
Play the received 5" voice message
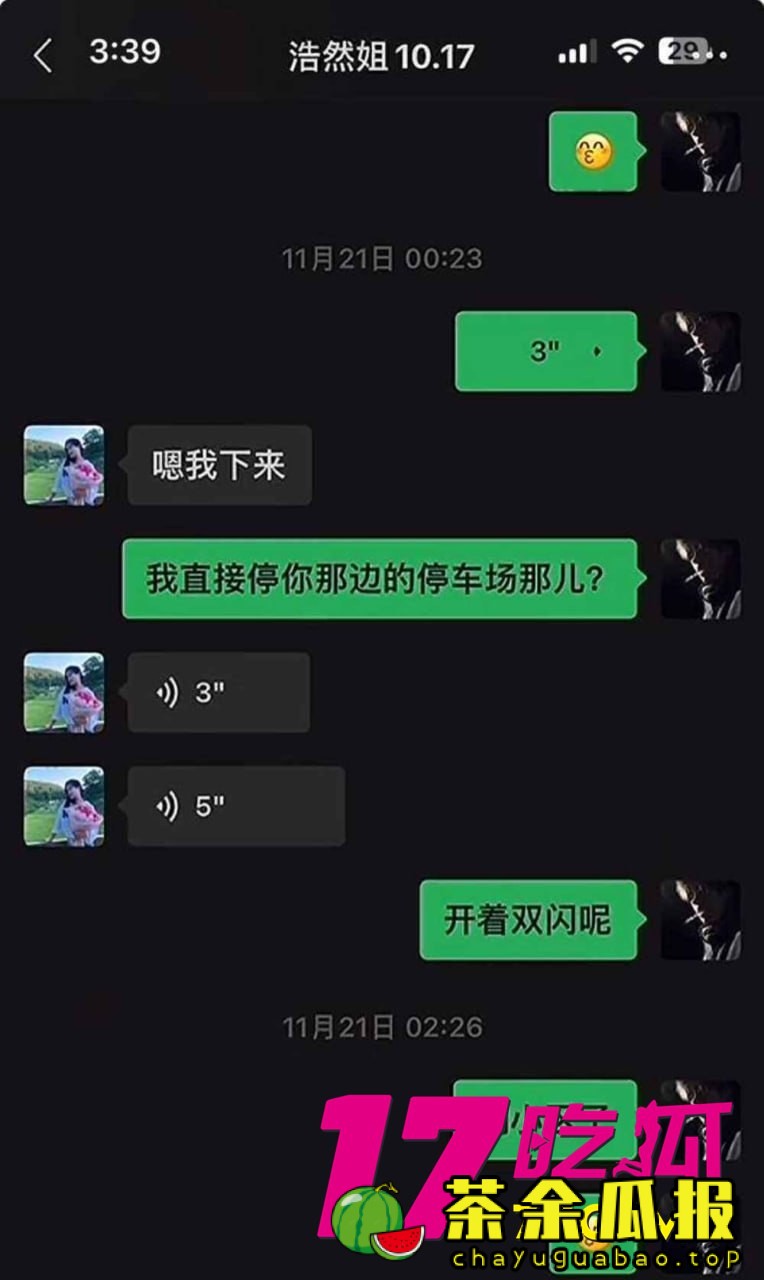click(236, 806)
